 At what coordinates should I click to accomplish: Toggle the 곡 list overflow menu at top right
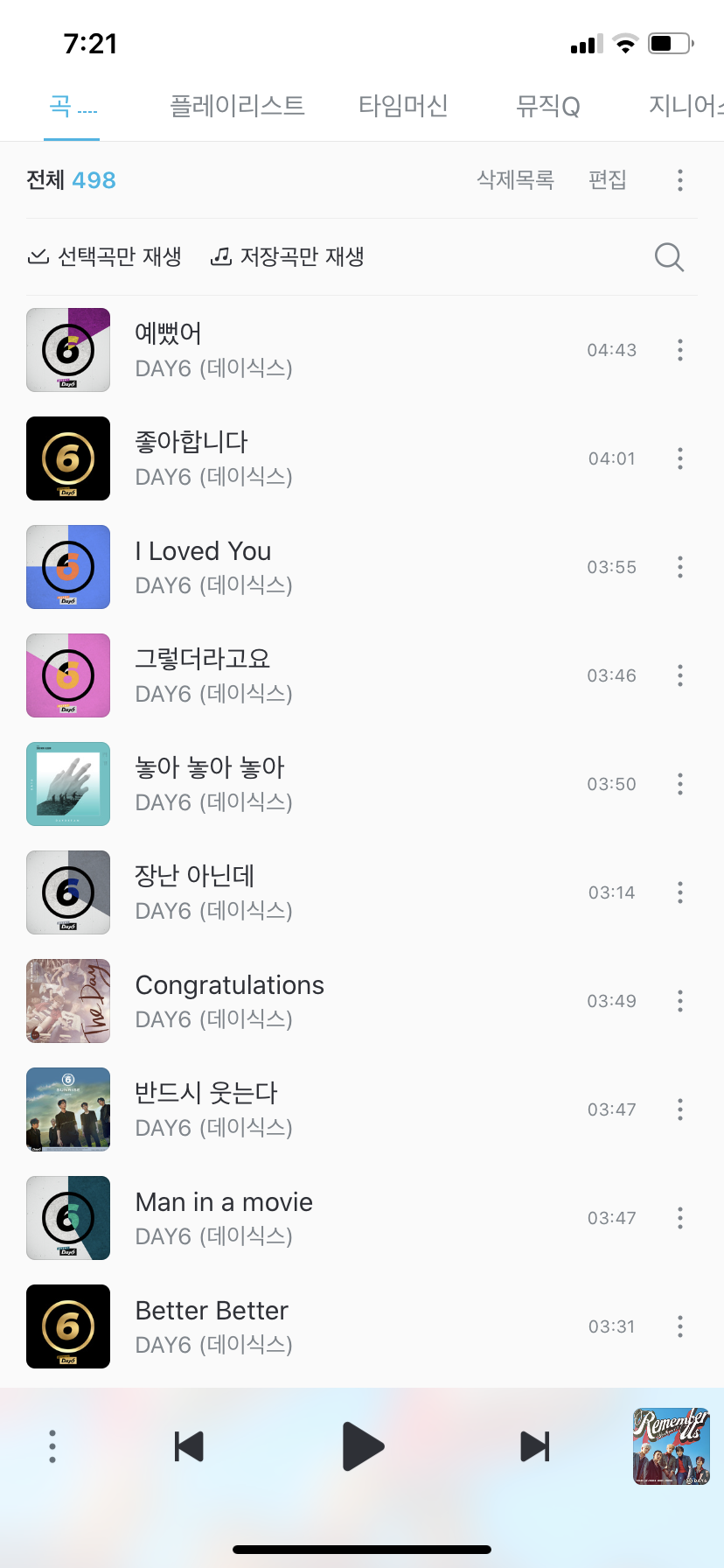point(679,179)
